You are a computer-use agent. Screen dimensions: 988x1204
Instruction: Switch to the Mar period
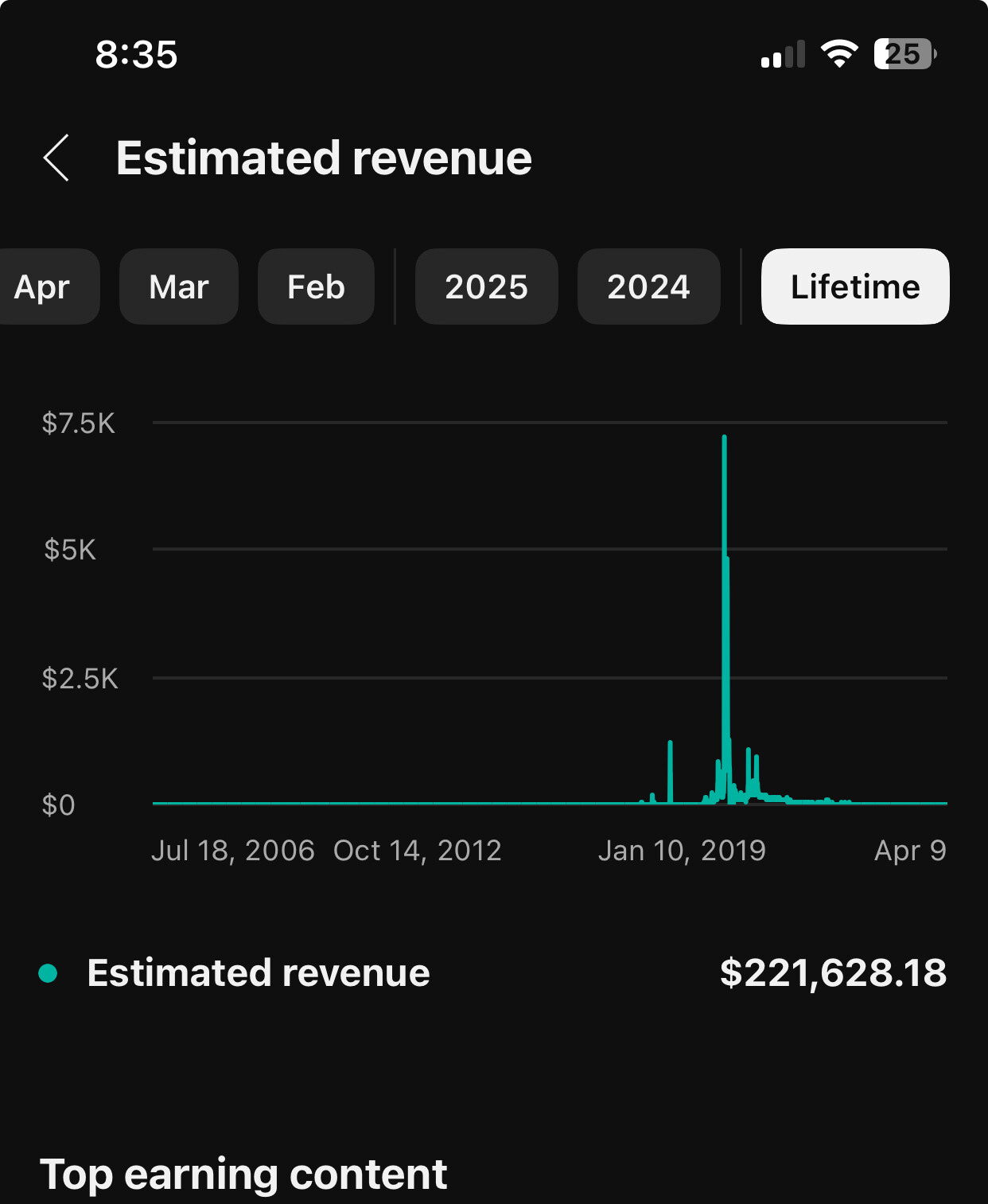click(x=179, y=286)
